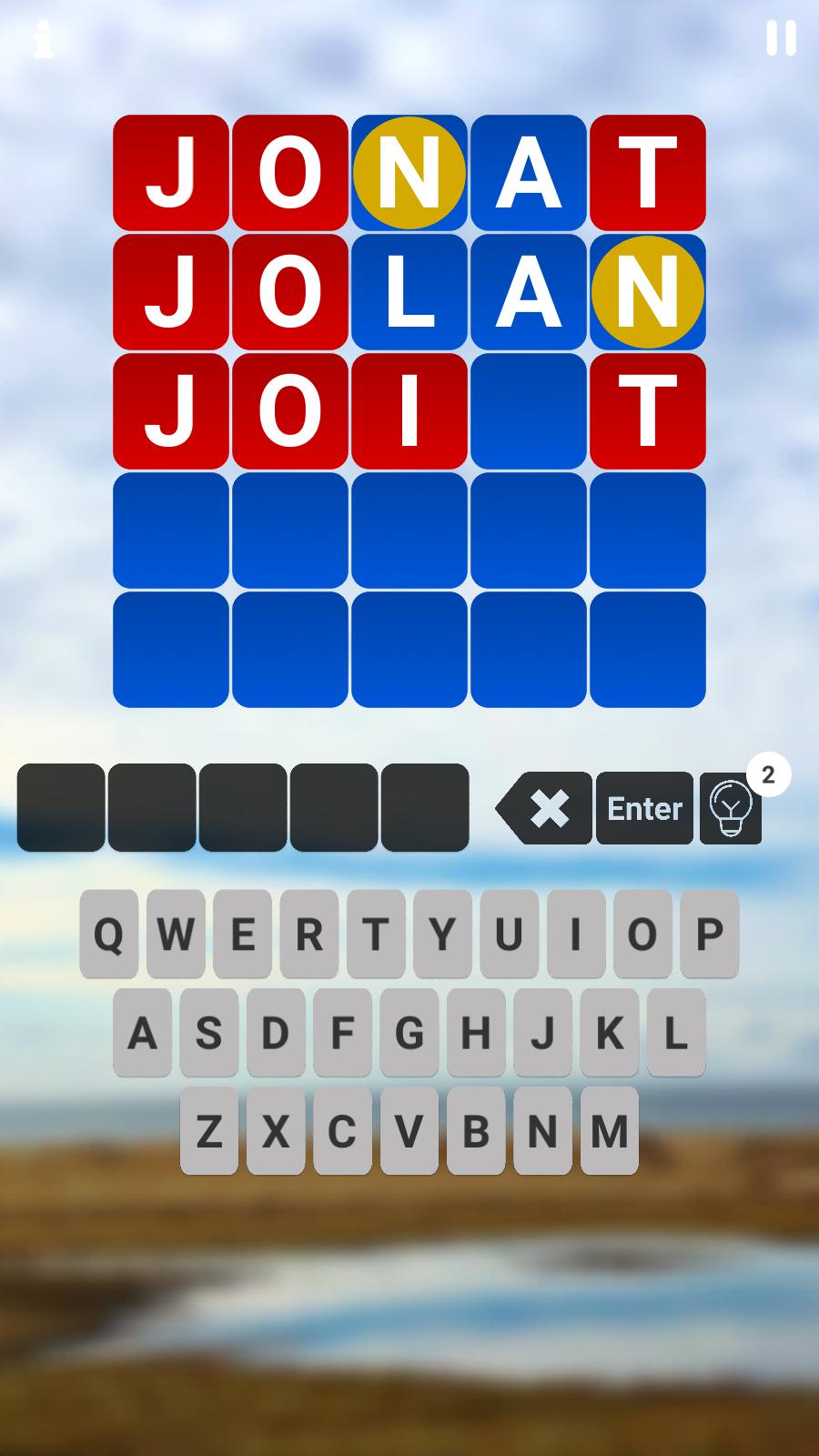This screenshot has height=1456, width=819.
Task: Tap the N key
Action: click(542, 1131)
